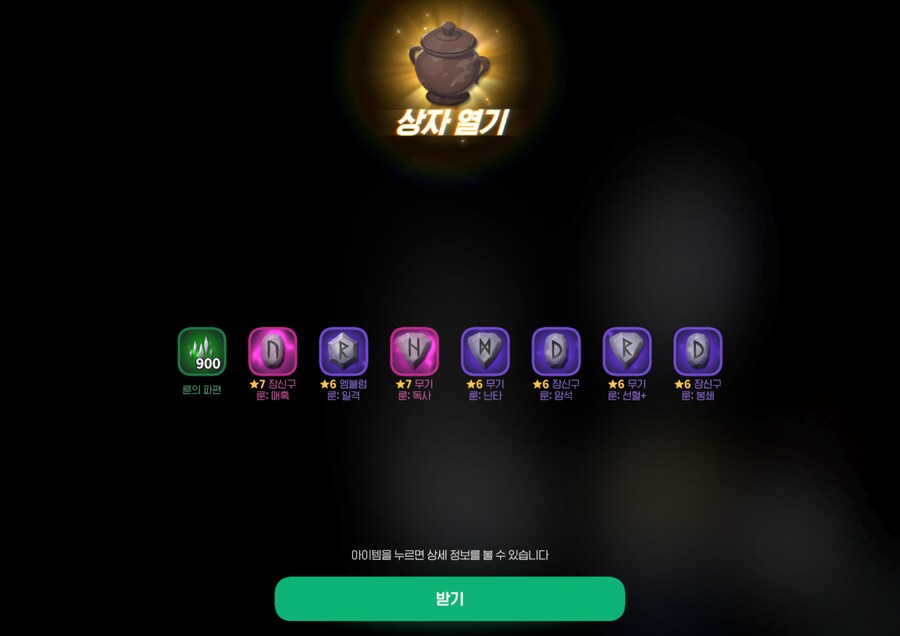The width and height of the screenshot is (900, 636).
Task: Select the ★6 엠블럼 룬: 일격 item
Action: point(343,351)
